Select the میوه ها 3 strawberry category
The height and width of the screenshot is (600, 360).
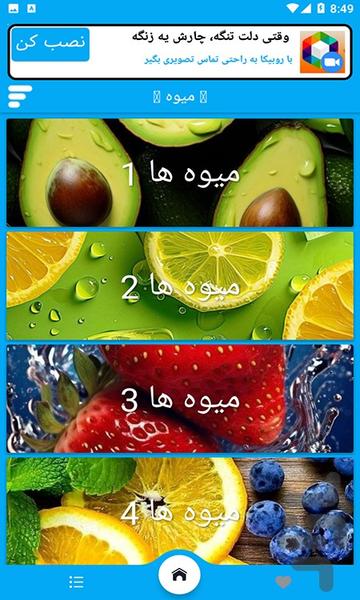pos(180,399)
